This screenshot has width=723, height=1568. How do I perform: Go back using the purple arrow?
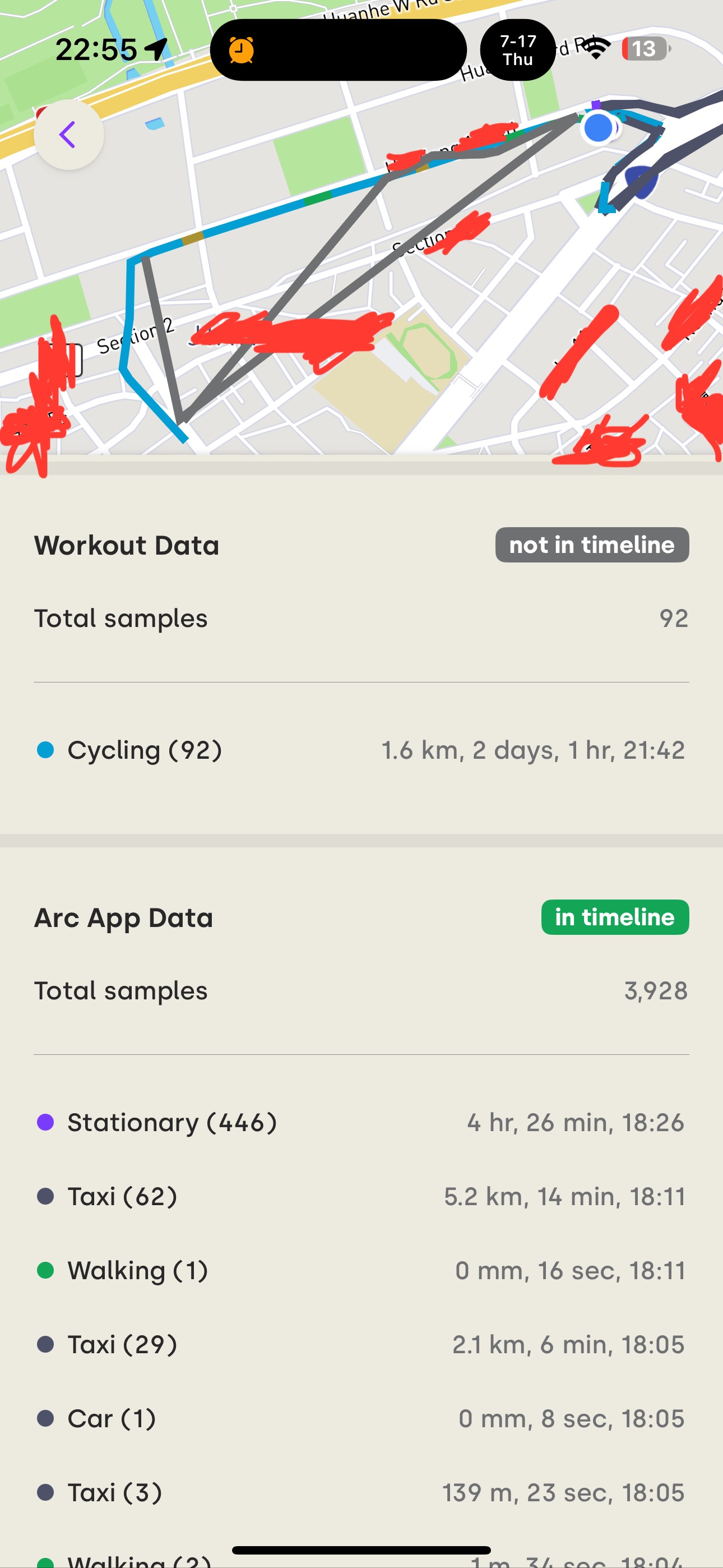coord(69,135)
